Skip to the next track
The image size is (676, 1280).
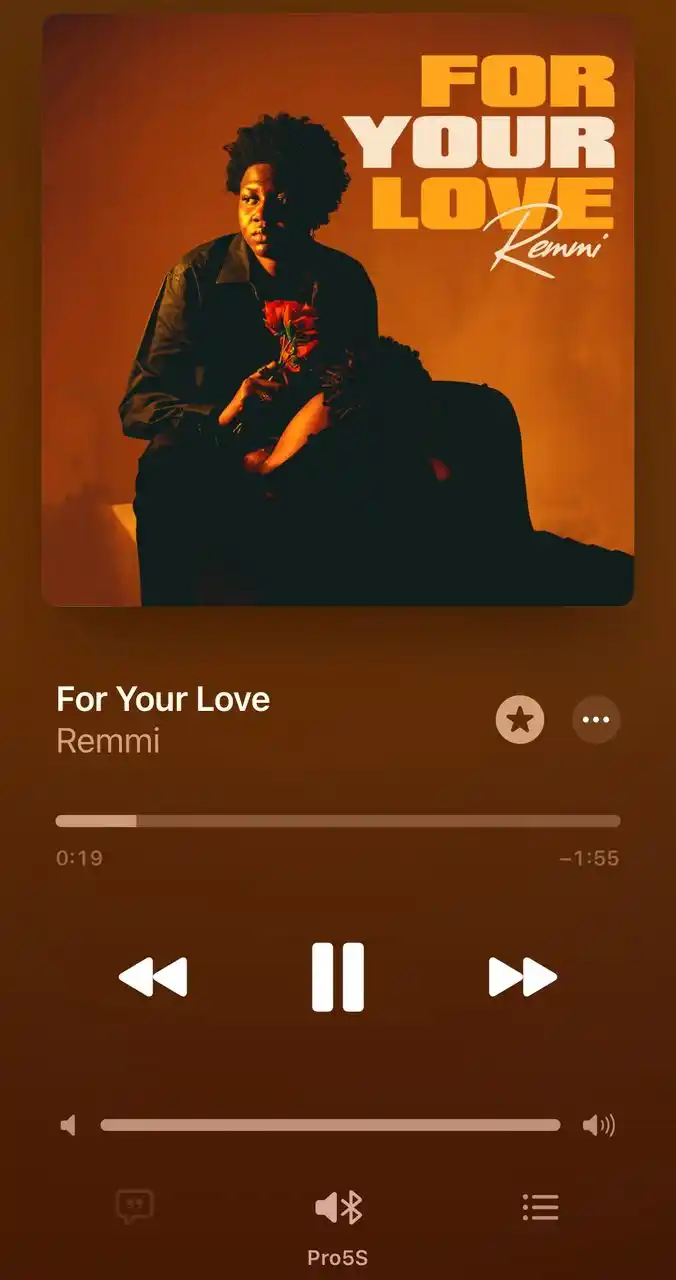[522, 977]
